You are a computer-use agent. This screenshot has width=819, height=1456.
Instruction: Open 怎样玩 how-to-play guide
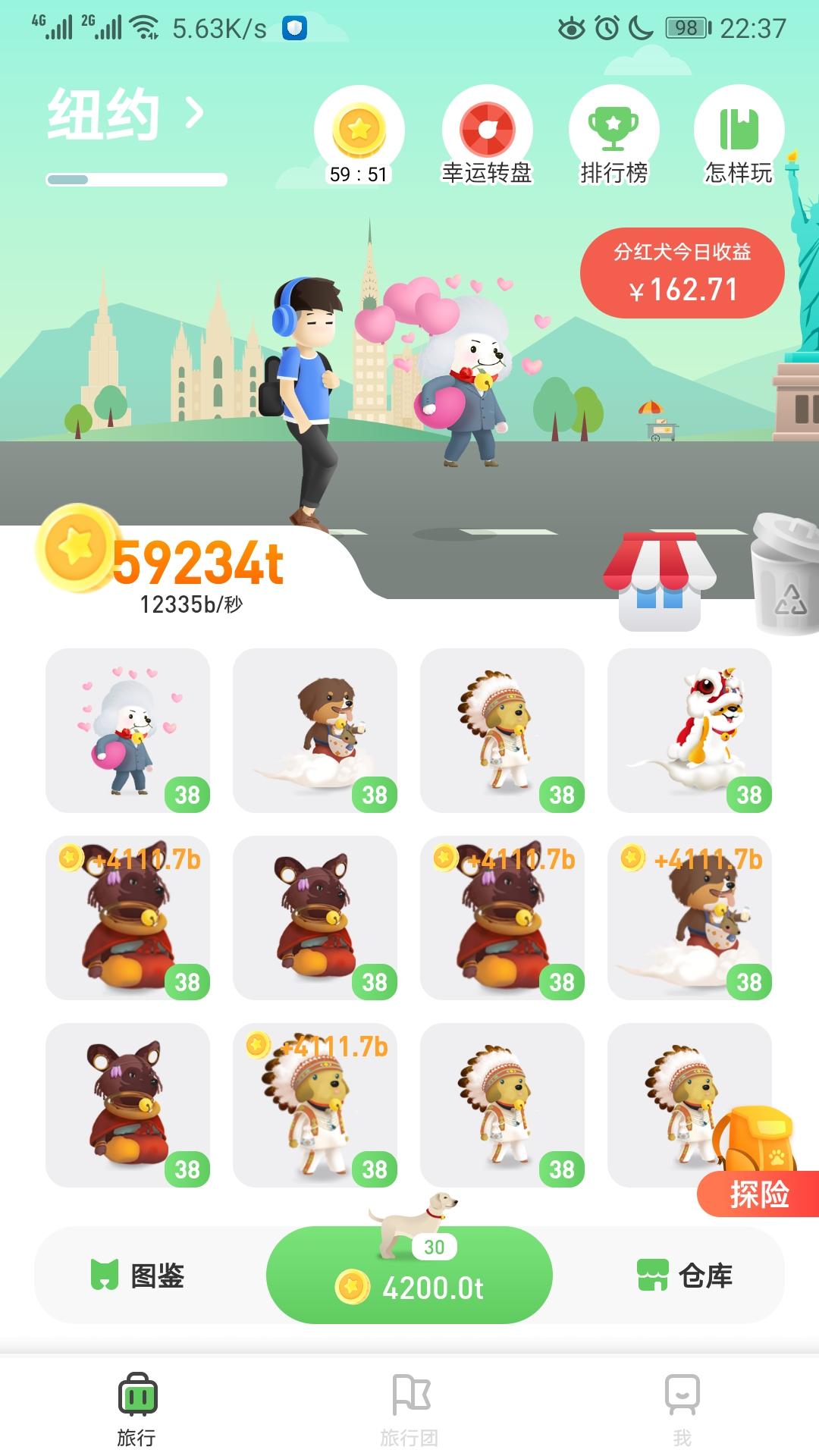pyautogui.click(x=739, y=136)
